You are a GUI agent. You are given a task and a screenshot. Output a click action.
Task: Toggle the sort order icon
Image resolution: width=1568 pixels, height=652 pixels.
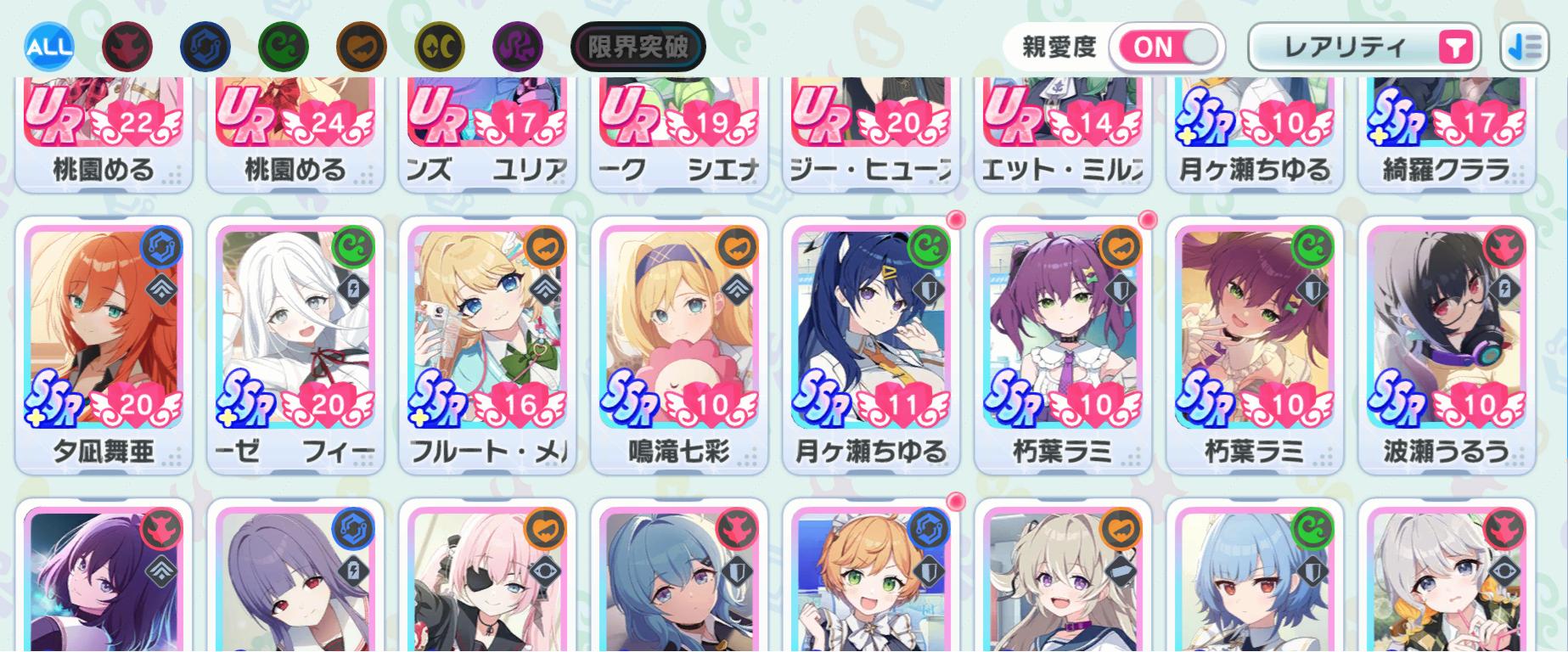click(x=1525, y=47)
